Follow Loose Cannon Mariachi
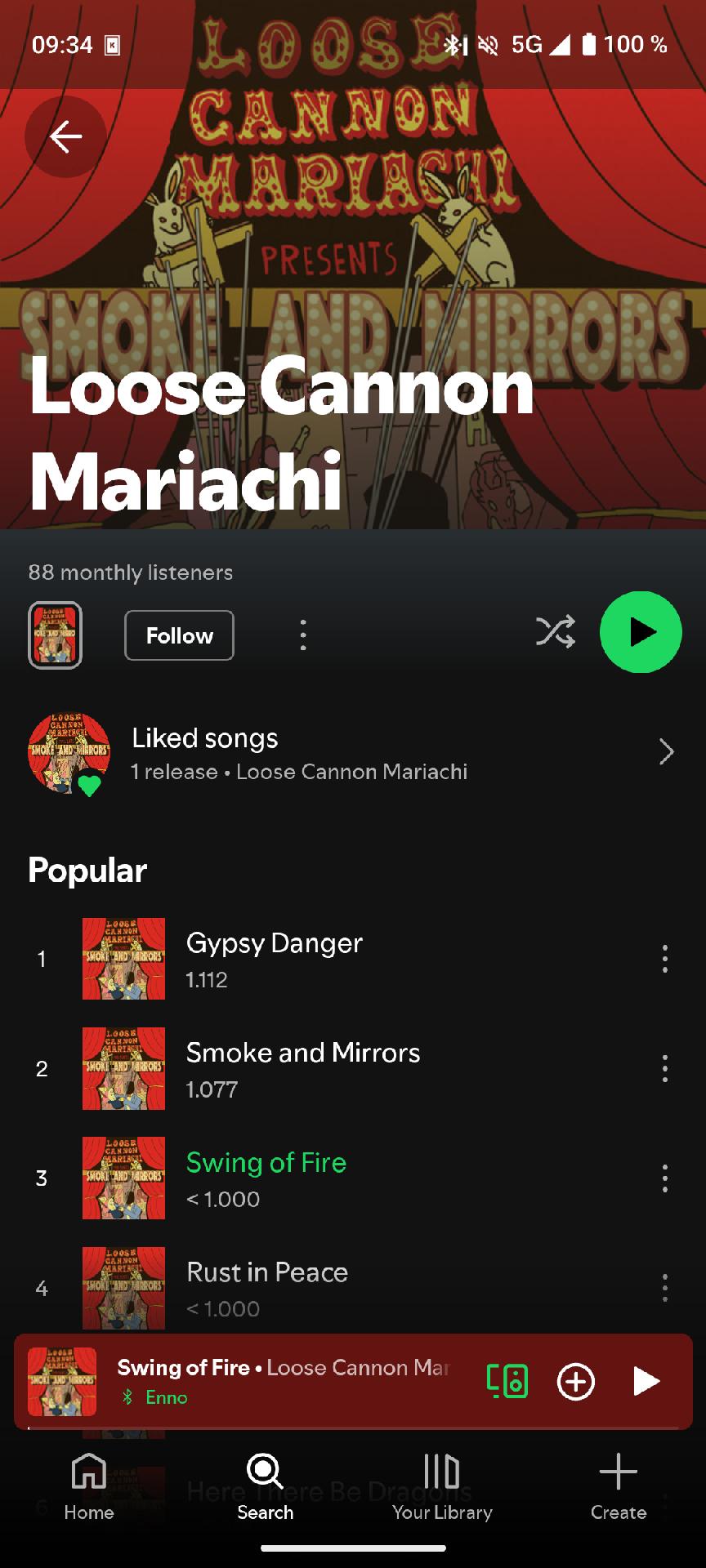 point(179,635)
